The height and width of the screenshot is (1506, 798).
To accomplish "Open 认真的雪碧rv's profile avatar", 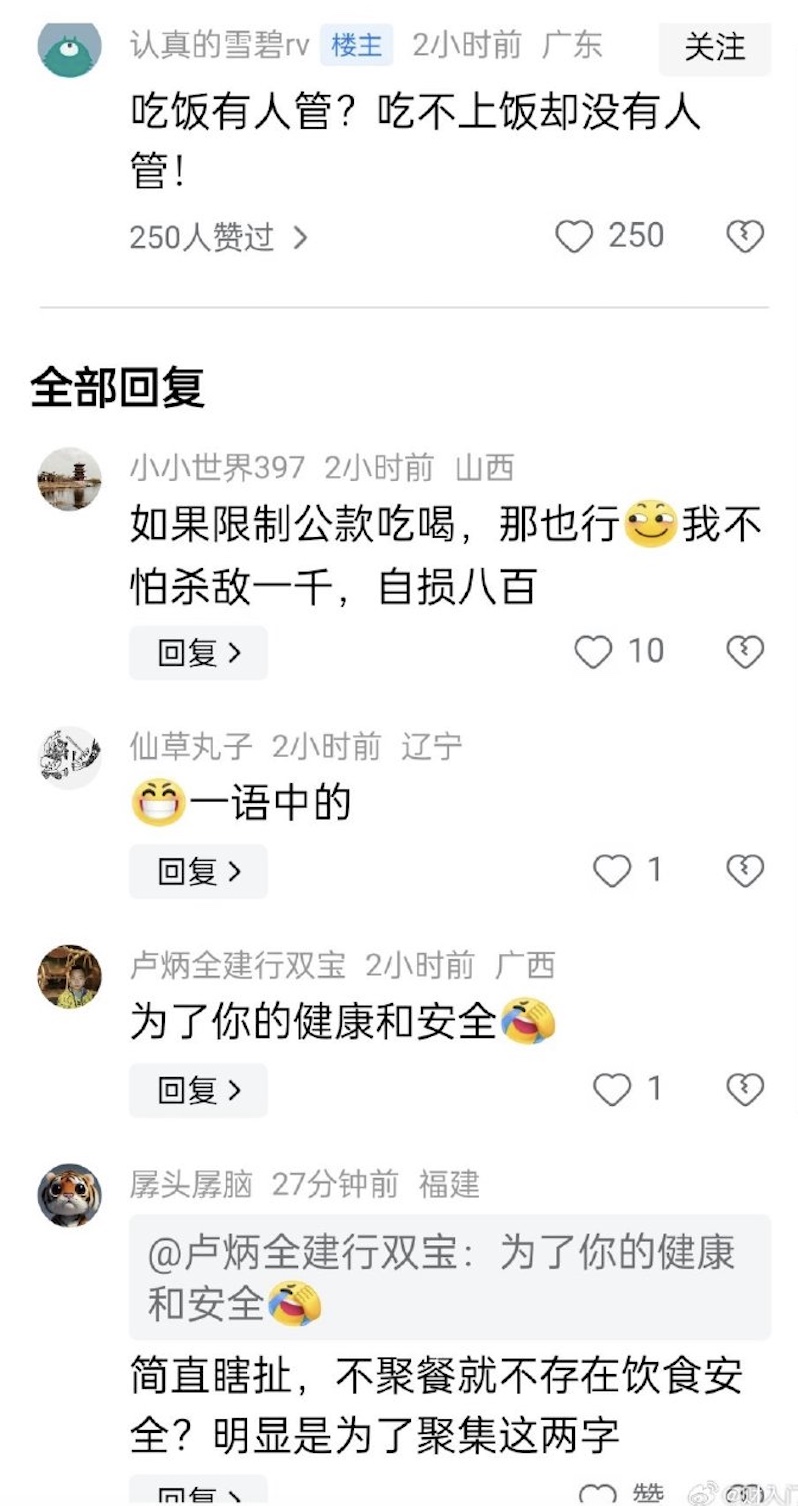I will [70, 47].
